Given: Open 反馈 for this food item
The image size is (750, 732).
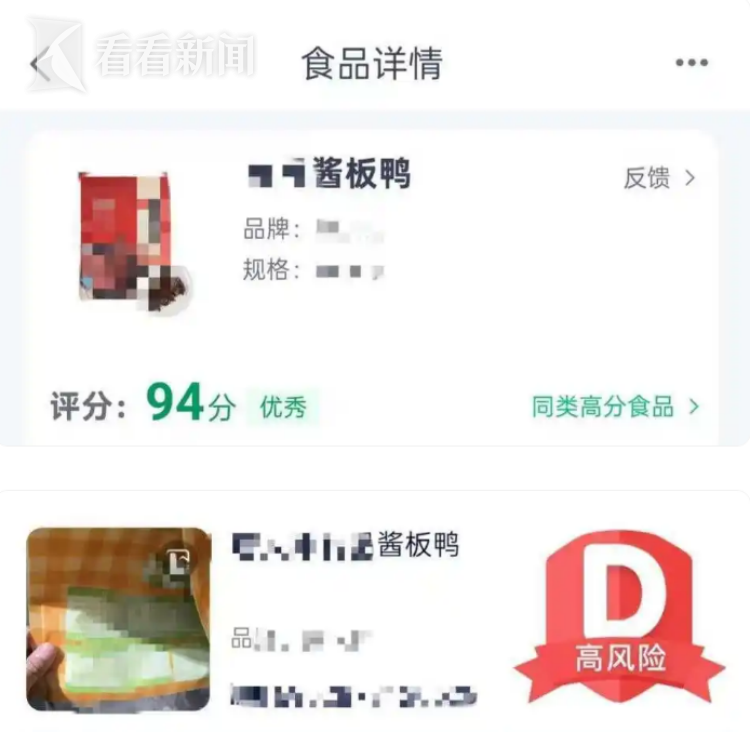Looking at the screenshot, I should point(658,178).
